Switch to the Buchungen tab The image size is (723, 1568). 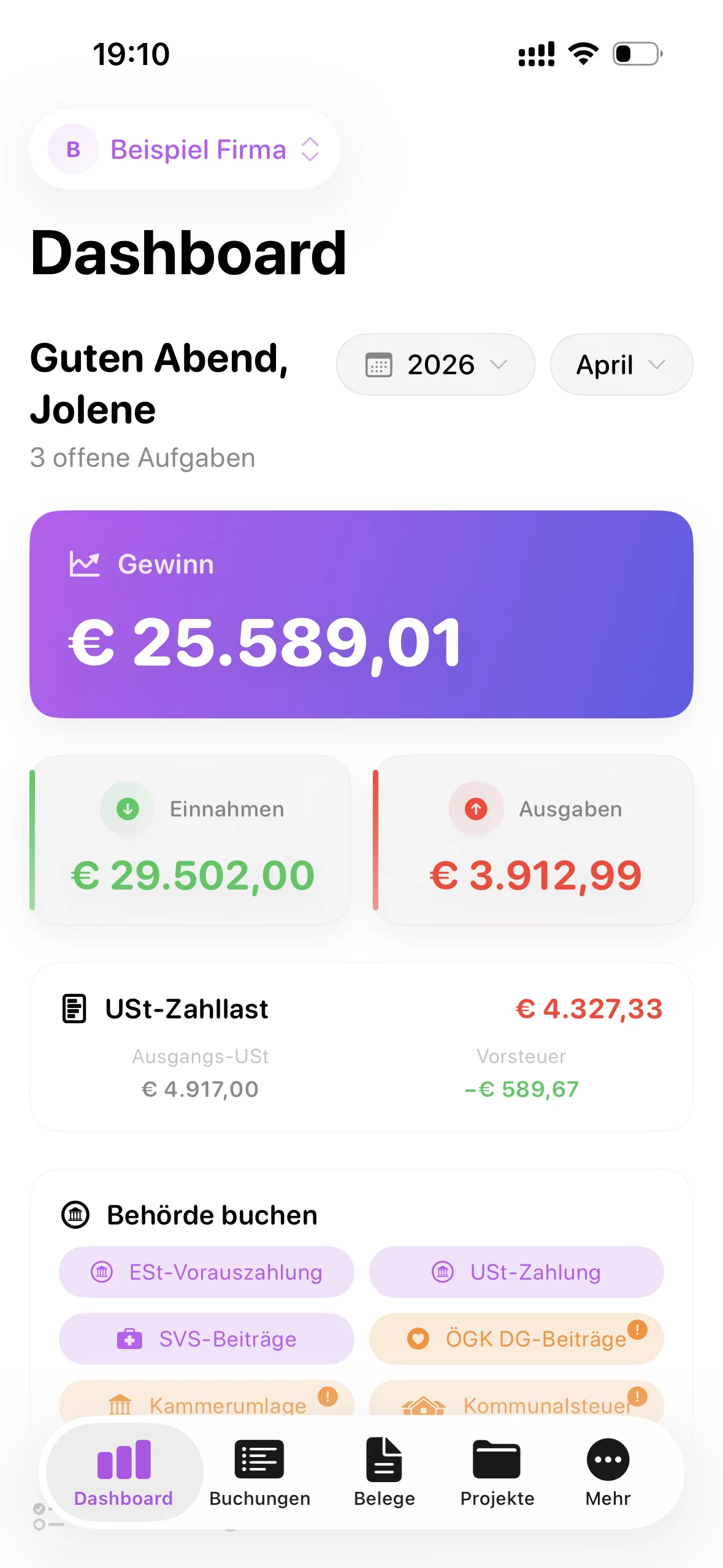click(x=259, y=1472)
